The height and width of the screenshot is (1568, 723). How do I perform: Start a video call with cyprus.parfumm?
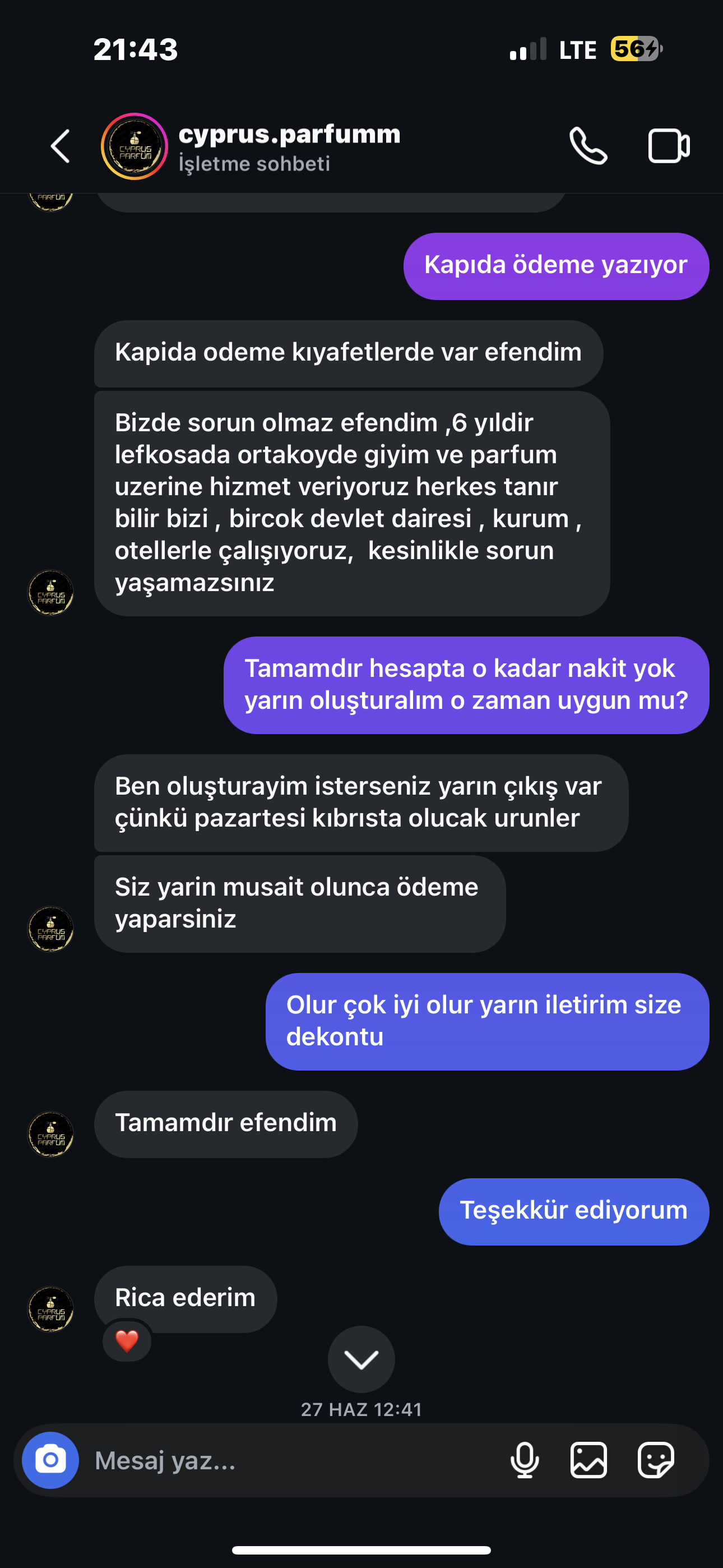pyautogui.click(x=668, y=147)
